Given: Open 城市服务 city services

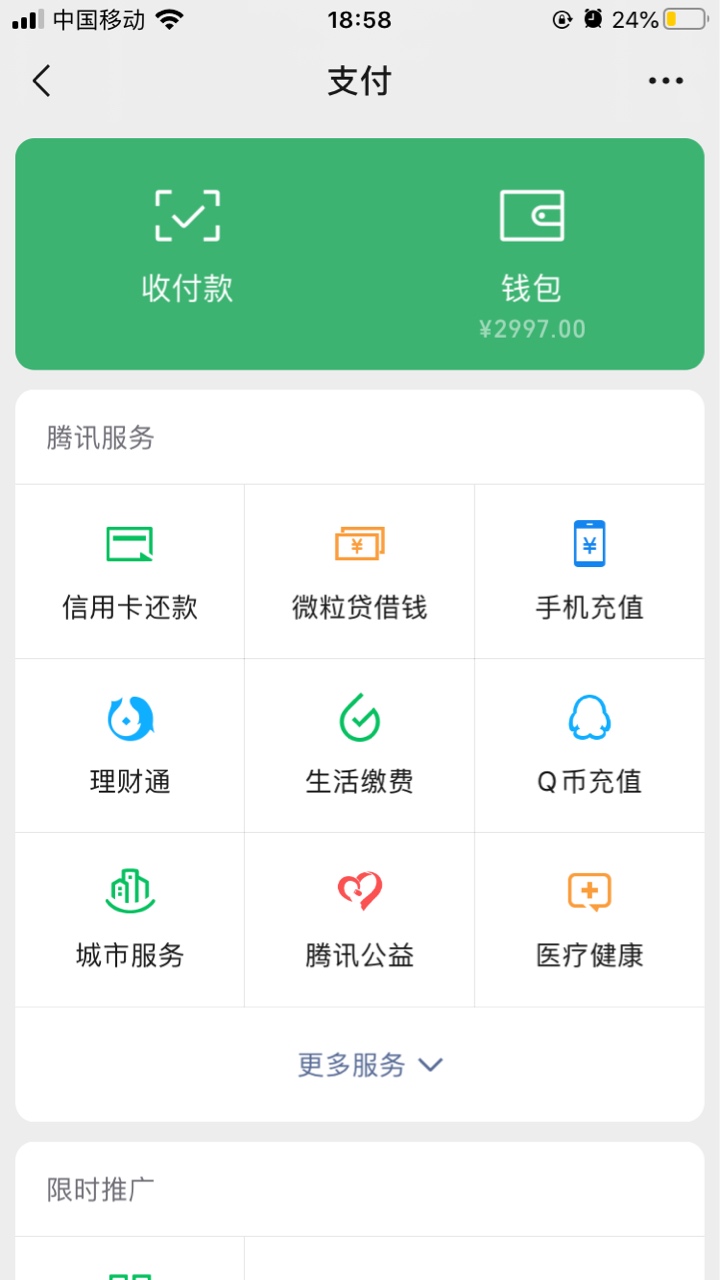Looking at the screenshot, I should (x=130, y=920).
